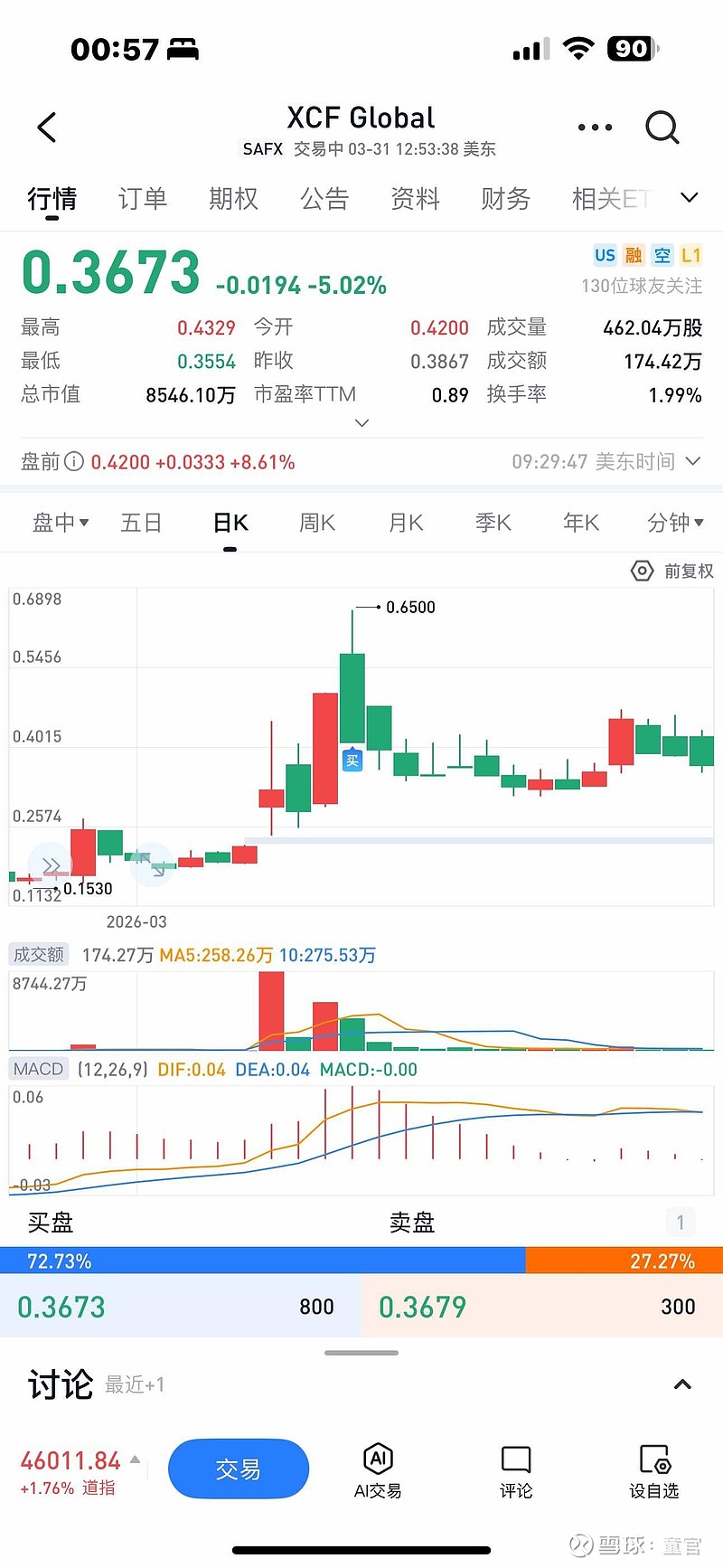Tap the 融 margin indicator badge
The width and height of the screenshot is (723, 1568).
634,255
